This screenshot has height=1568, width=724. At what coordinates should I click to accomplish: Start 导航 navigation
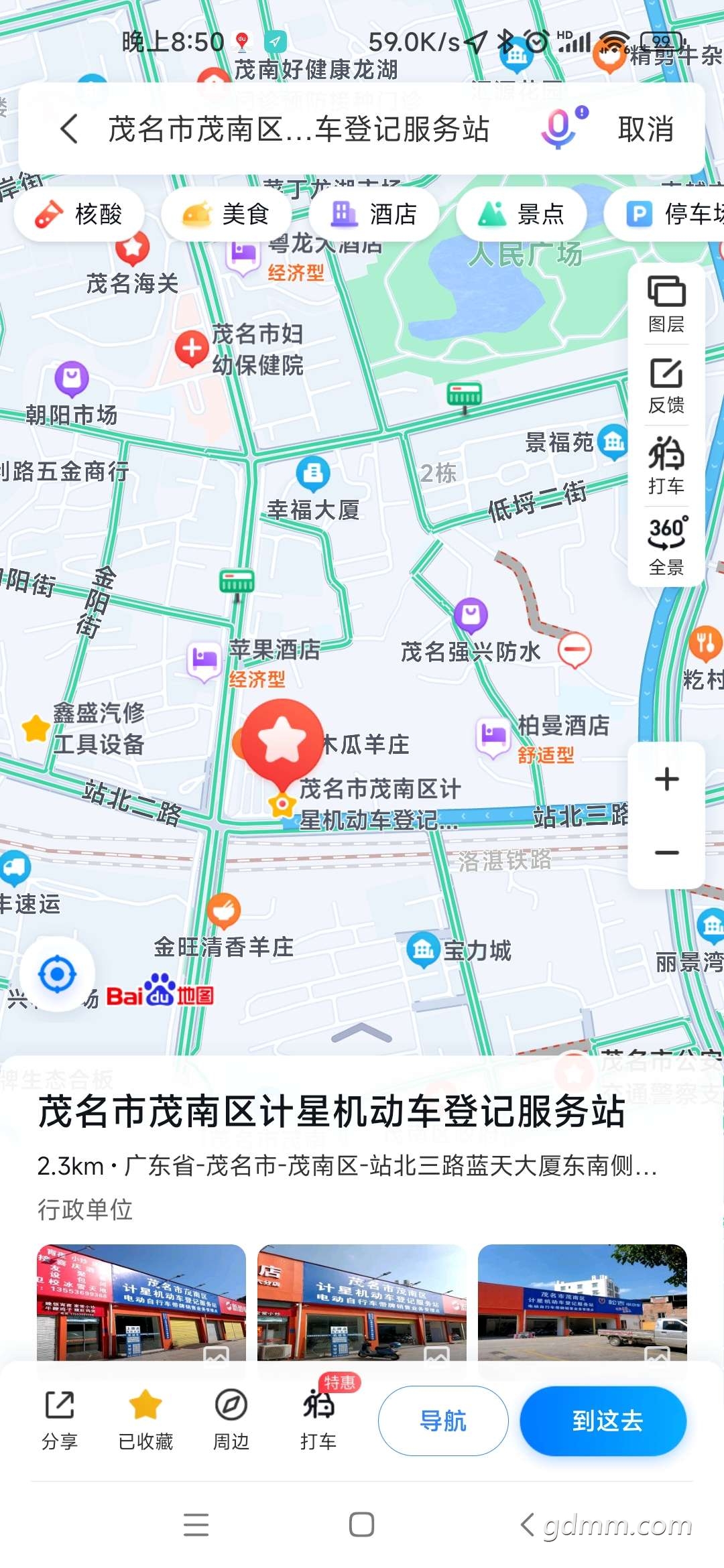(x=443, y=1421)
